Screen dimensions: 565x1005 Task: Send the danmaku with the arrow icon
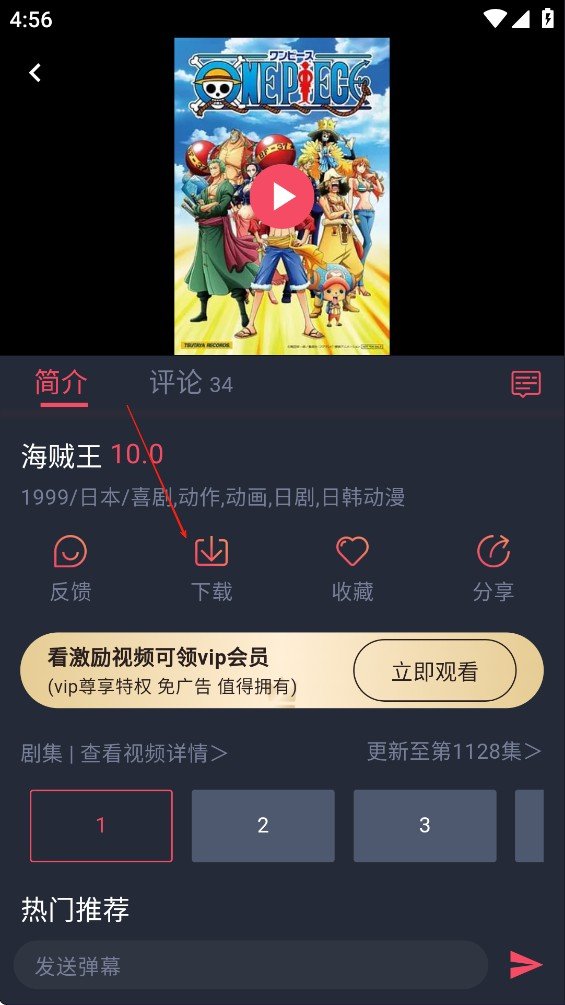526,965
